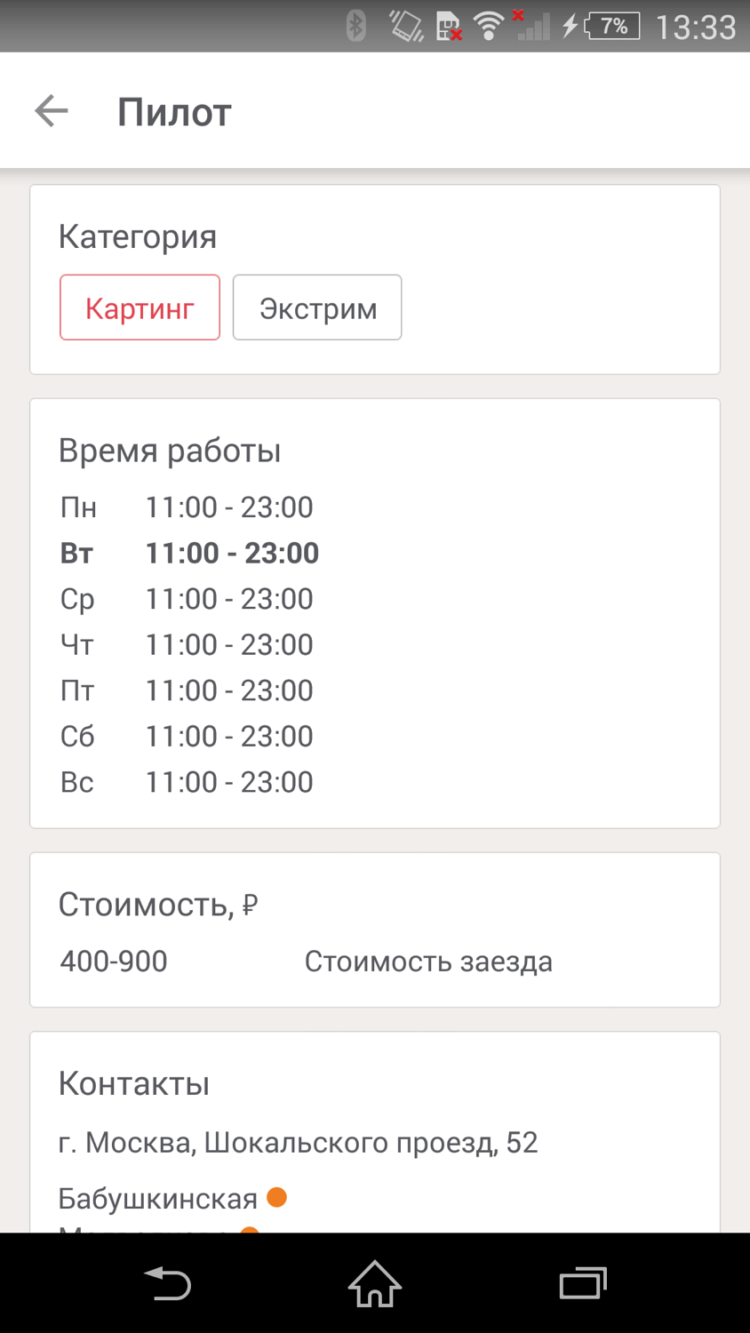This screenshot has height=1333, width=750.
Task: Tap the navigation bar back button
Action: (x=168, y=1283)
